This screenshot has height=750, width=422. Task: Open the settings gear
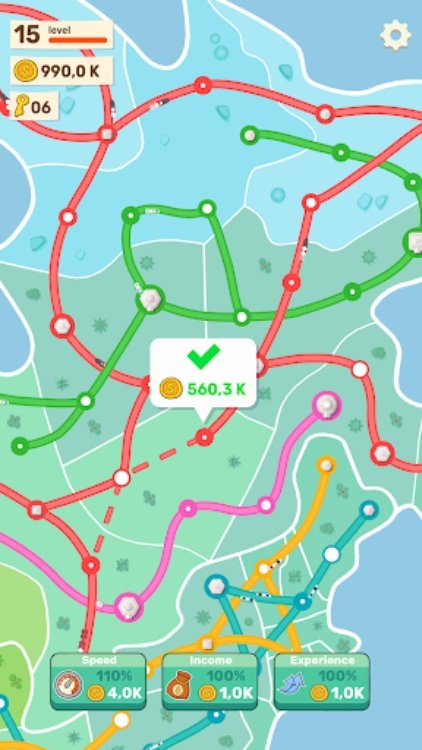pos(395,35)
